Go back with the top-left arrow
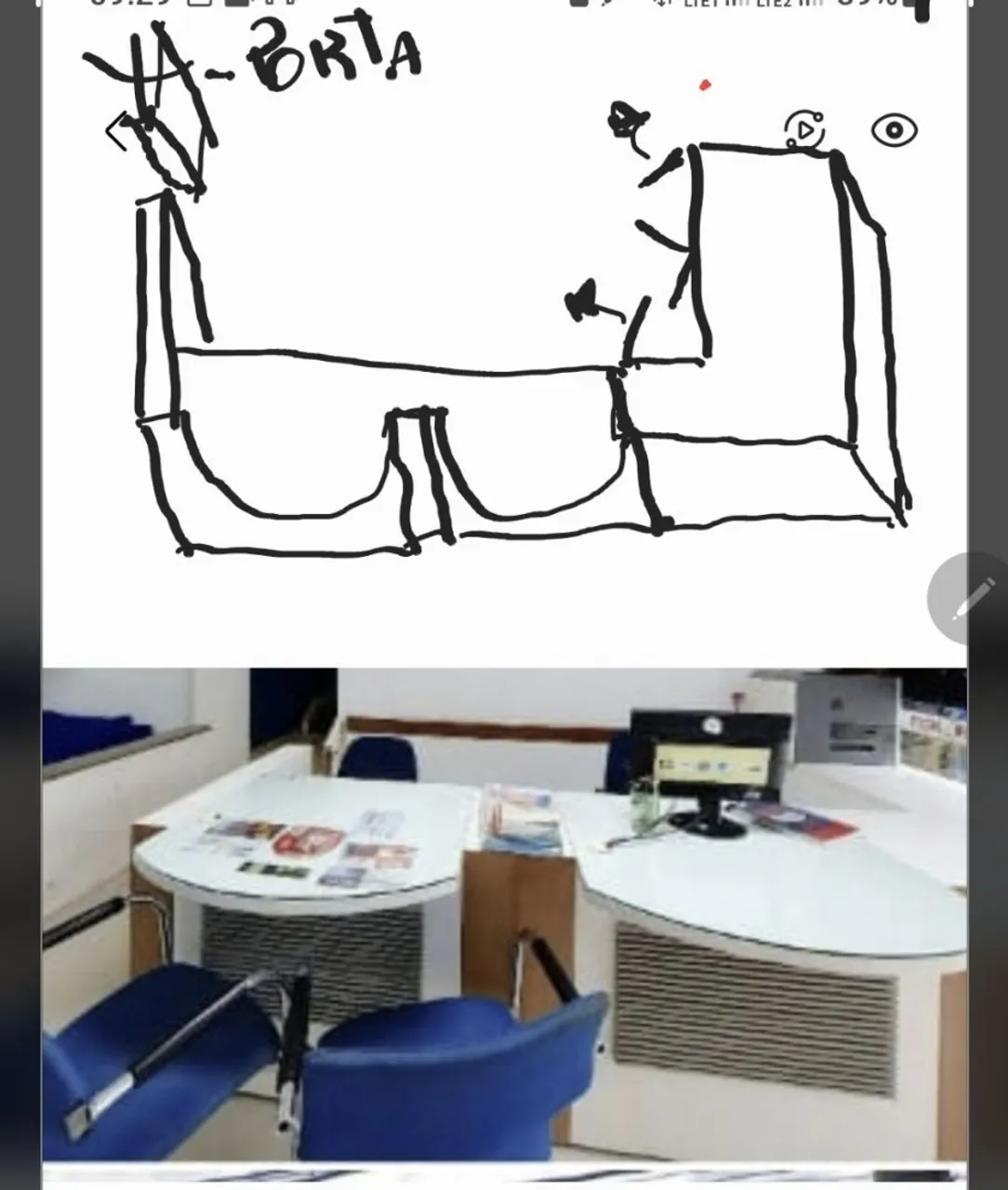The image size is (1008, 1190). [118, 132]
